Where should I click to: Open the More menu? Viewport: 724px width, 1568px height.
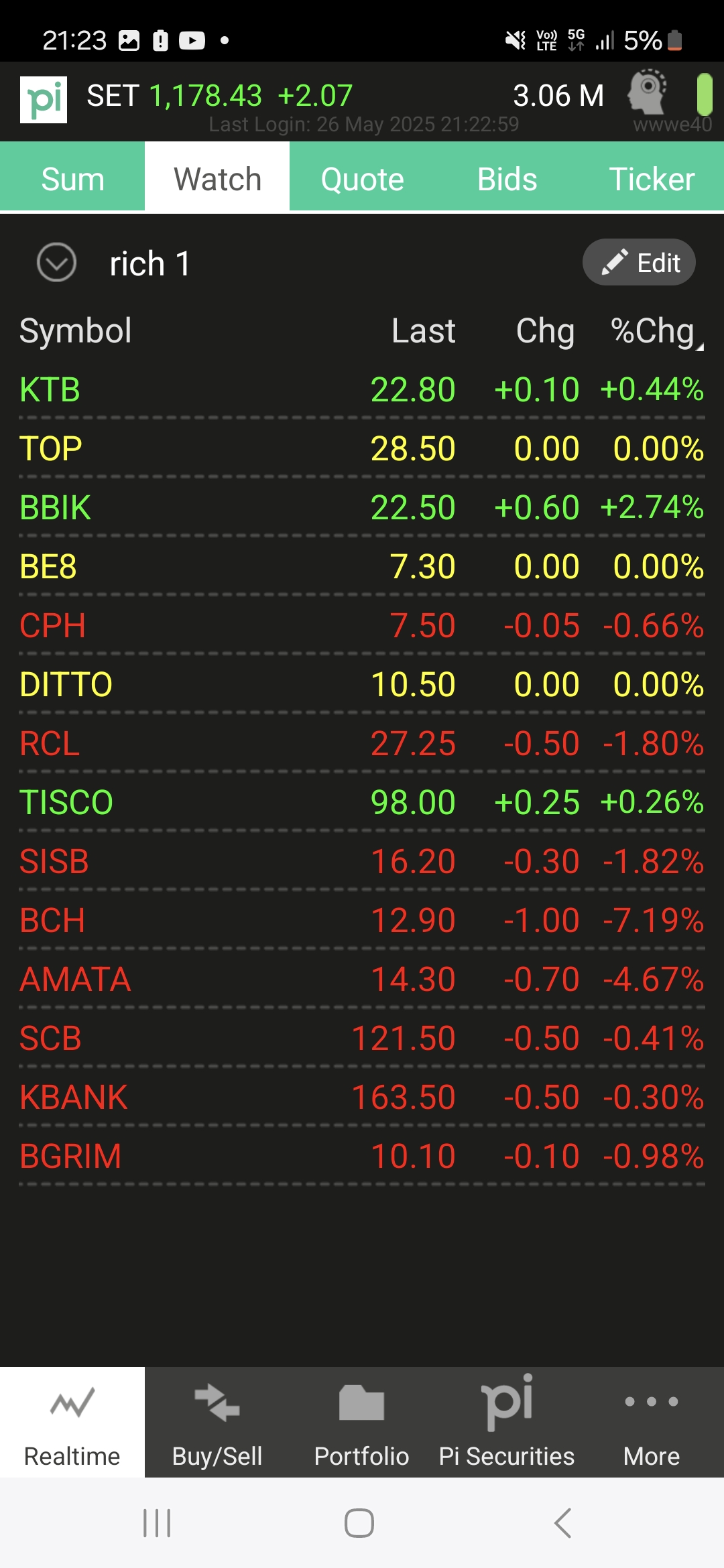pyautogui.click(x=652, y=1422)
